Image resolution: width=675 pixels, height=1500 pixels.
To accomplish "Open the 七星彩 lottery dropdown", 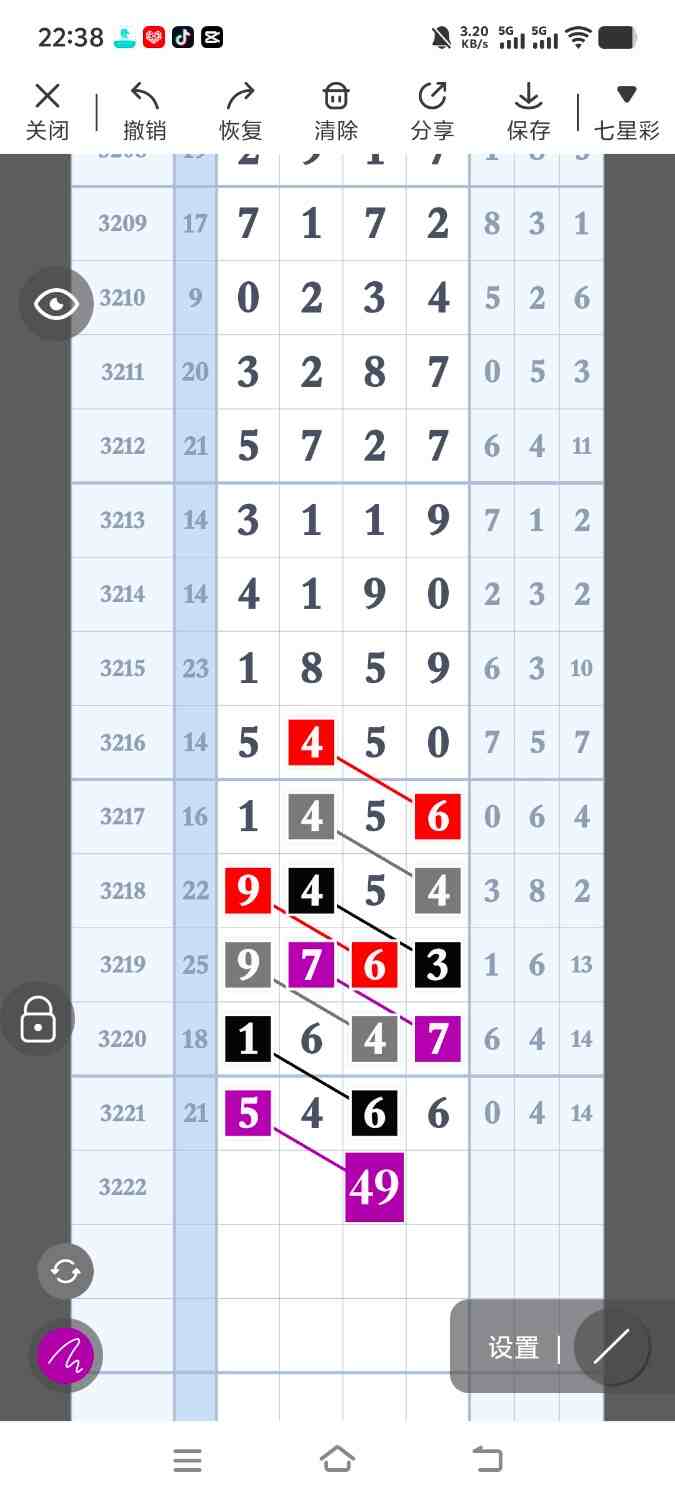I will click(626, 111).
